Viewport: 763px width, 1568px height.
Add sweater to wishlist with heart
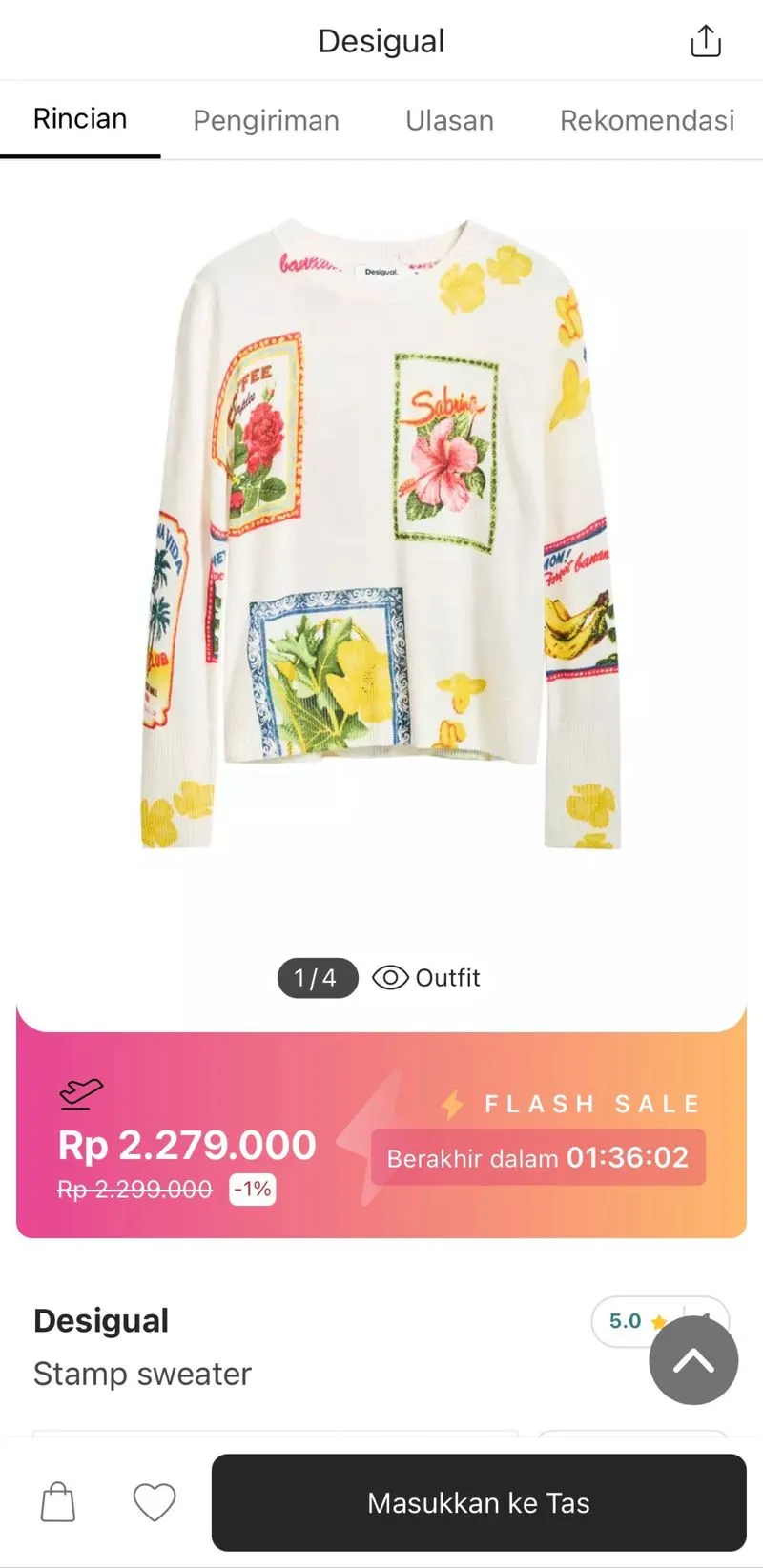click(x=155, y=1503)
